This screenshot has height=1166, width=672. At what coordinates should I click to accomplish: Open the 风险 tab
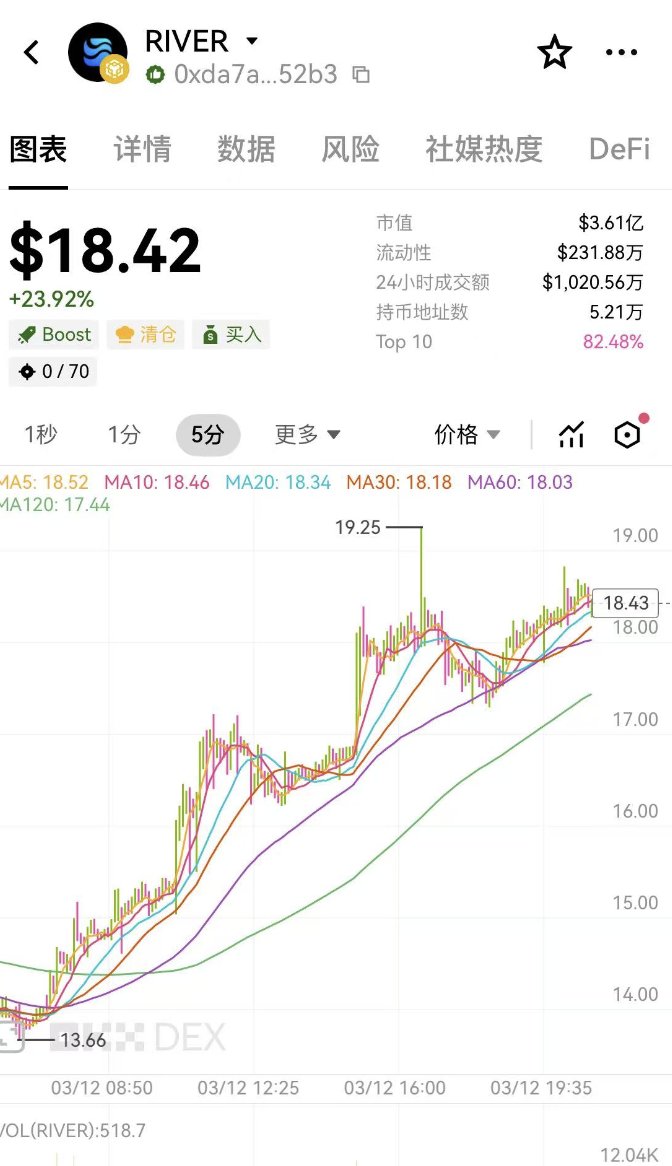[x=350, y=150]
